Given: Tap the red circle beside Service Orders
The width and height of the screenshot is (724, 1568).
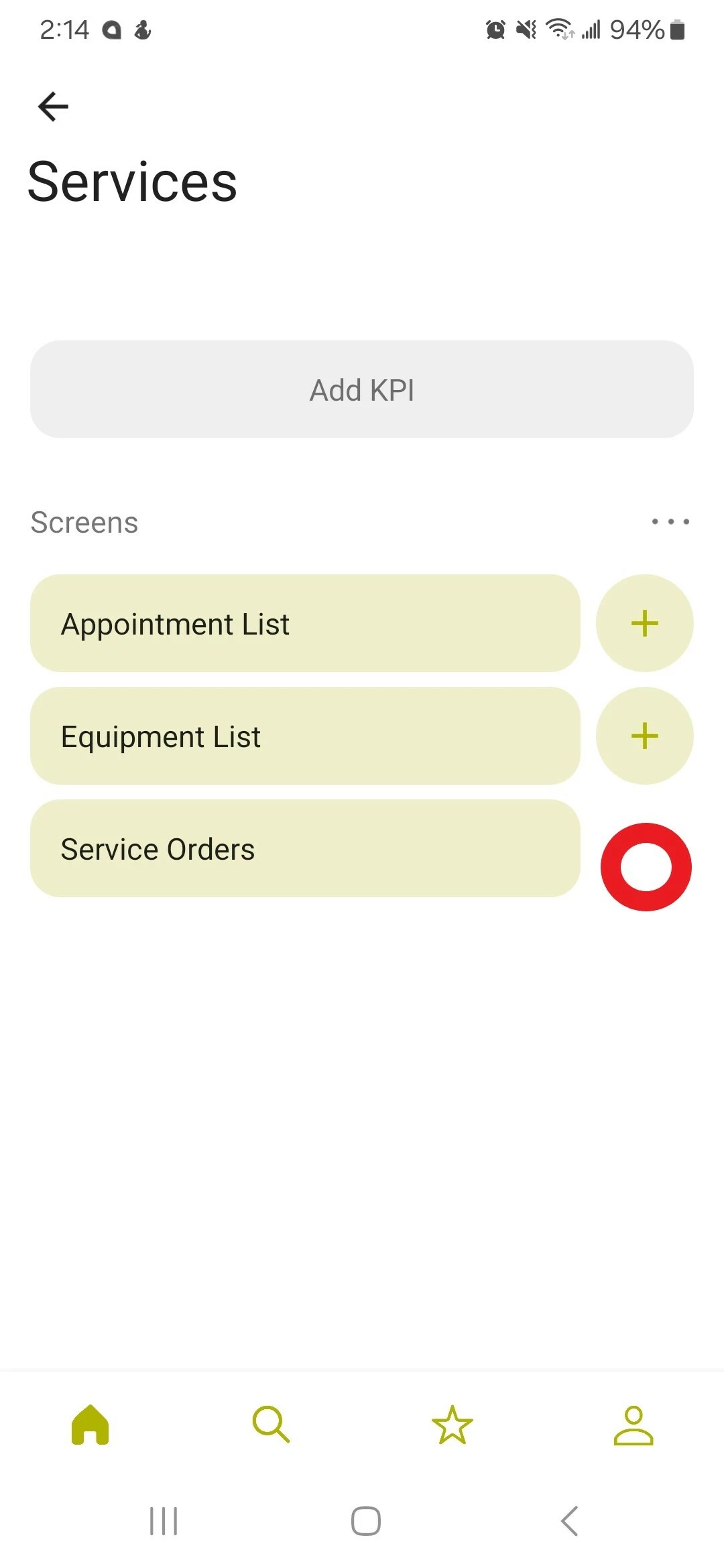Looking at the screenshot, I should 646,866.
